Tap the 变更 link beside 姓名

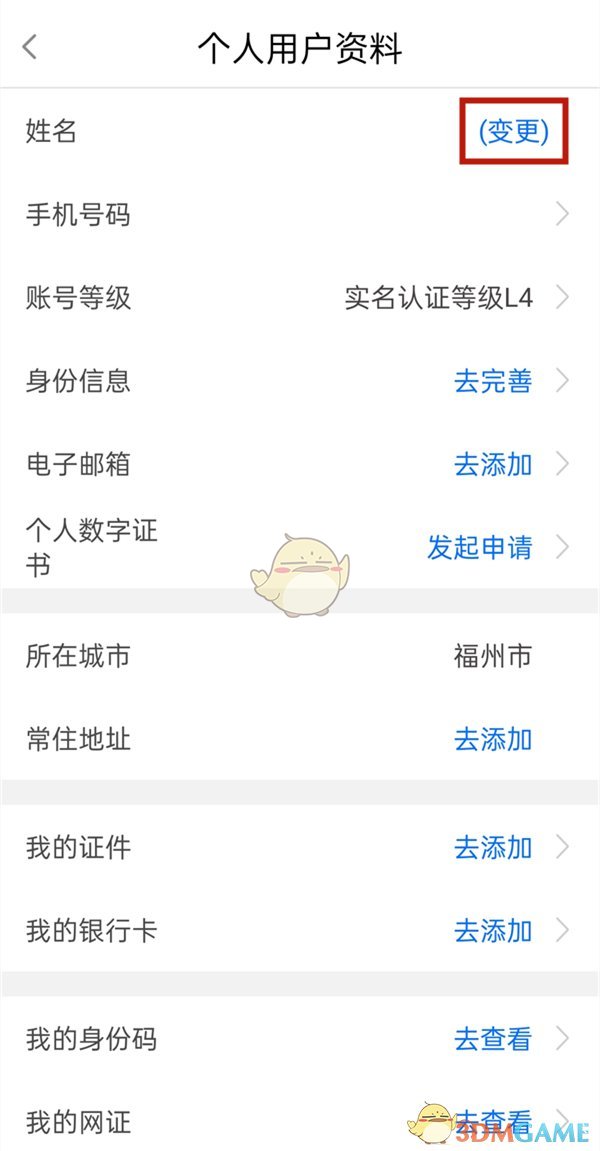[x=514, y=132]
